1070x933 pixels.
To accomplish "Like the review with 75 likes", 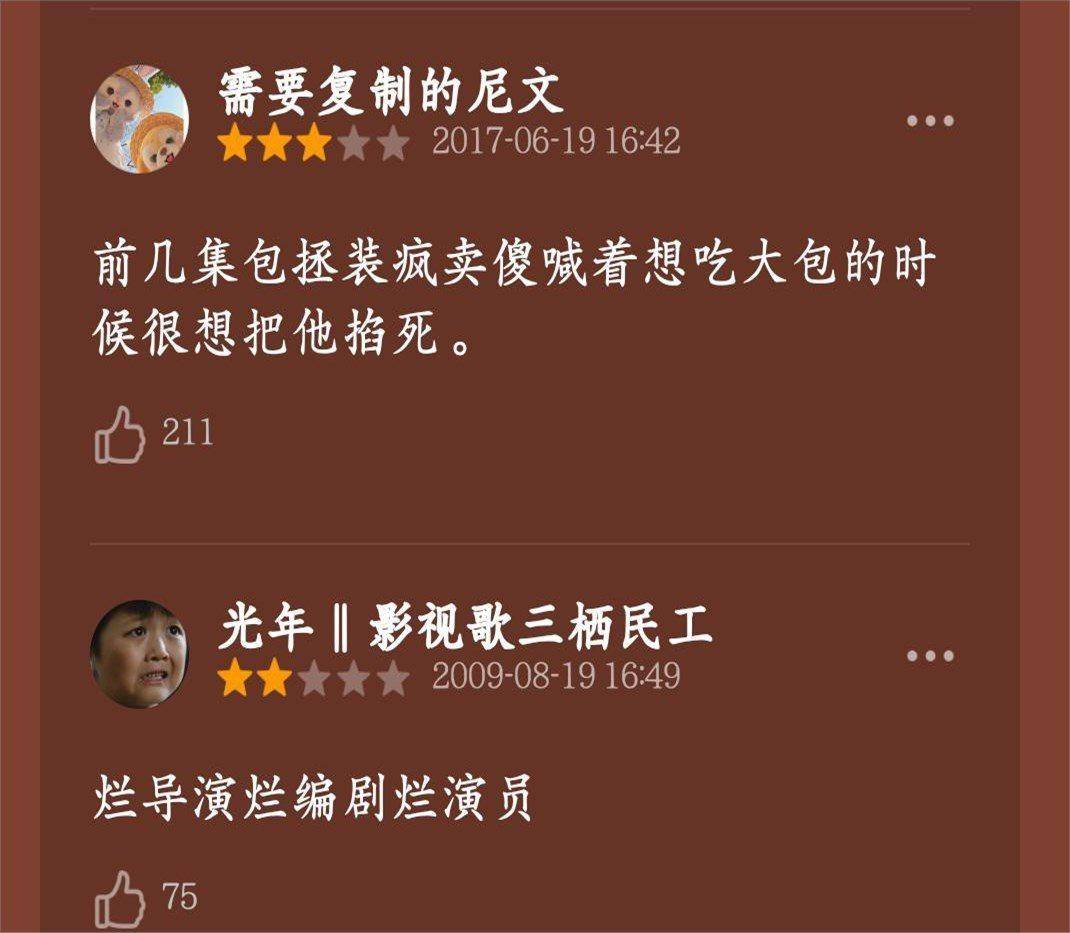I will point(120,898).
